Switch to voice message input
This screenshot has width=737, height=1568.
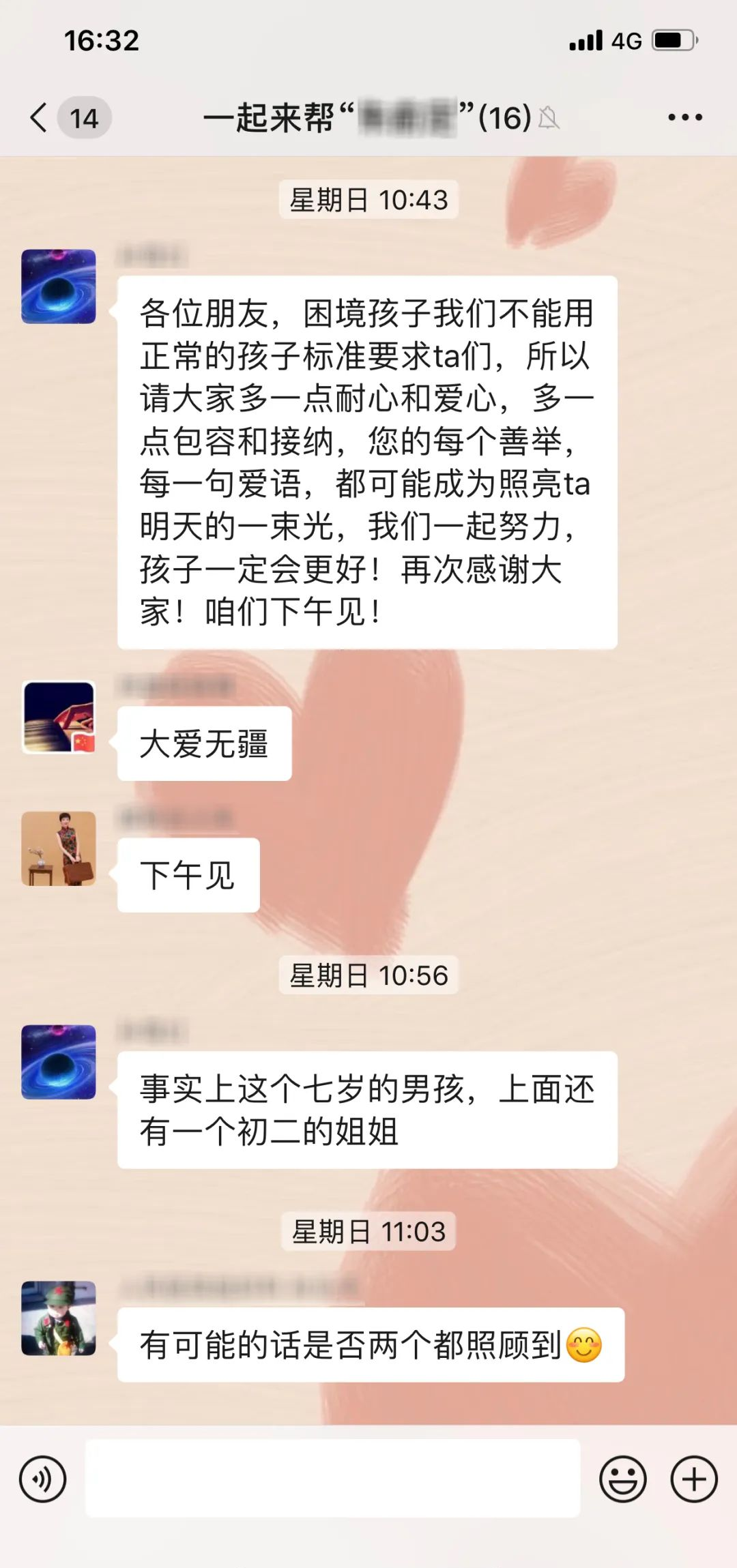point(43,1479)
